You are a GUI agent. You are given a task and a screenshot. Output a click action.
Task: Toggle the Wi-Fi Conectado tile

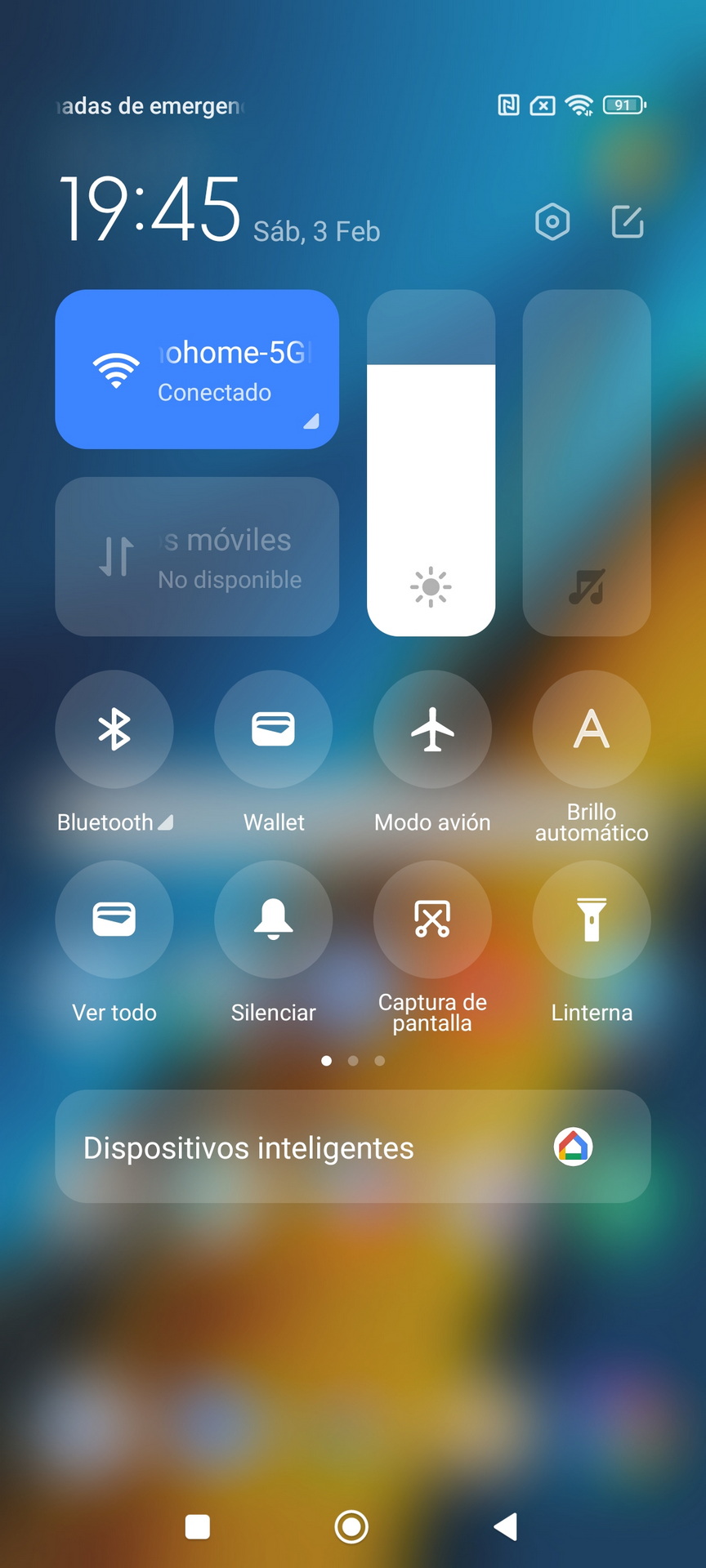click(197, 369)
